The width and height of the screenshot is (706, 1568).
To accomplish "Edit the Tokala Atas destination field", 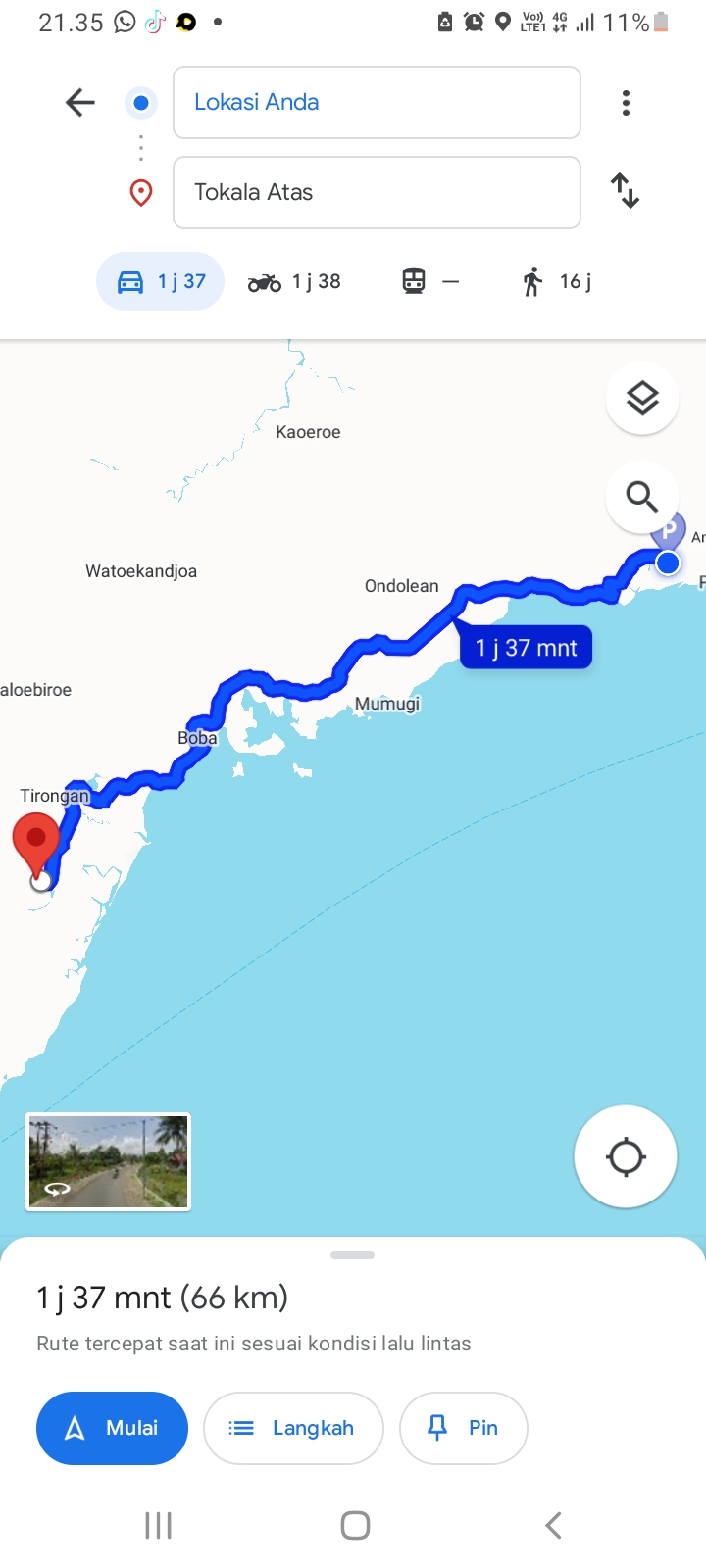I will point(377,192).
